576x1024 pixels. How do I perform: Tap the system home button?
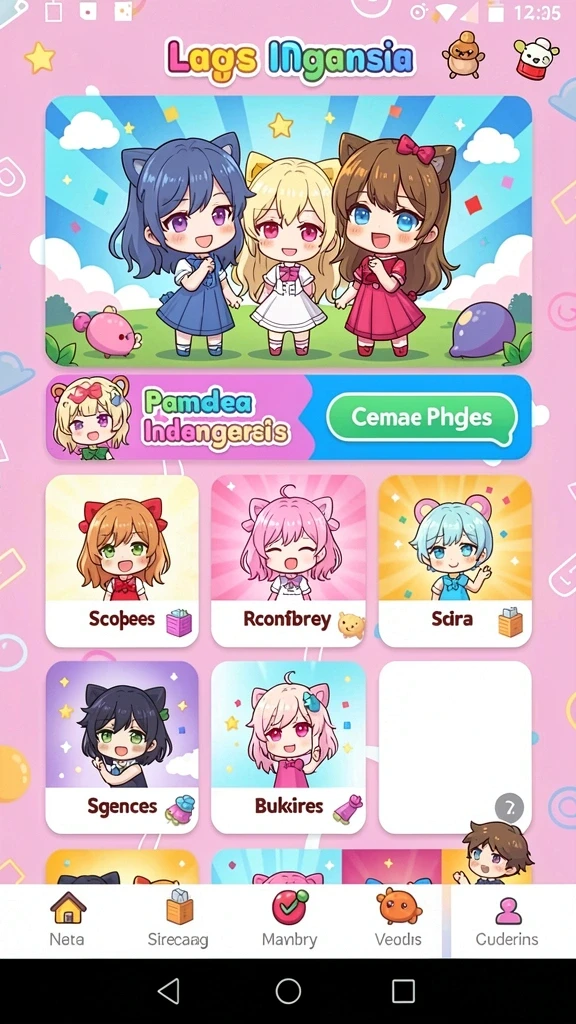pyautogui.click(x=288, y=991)
